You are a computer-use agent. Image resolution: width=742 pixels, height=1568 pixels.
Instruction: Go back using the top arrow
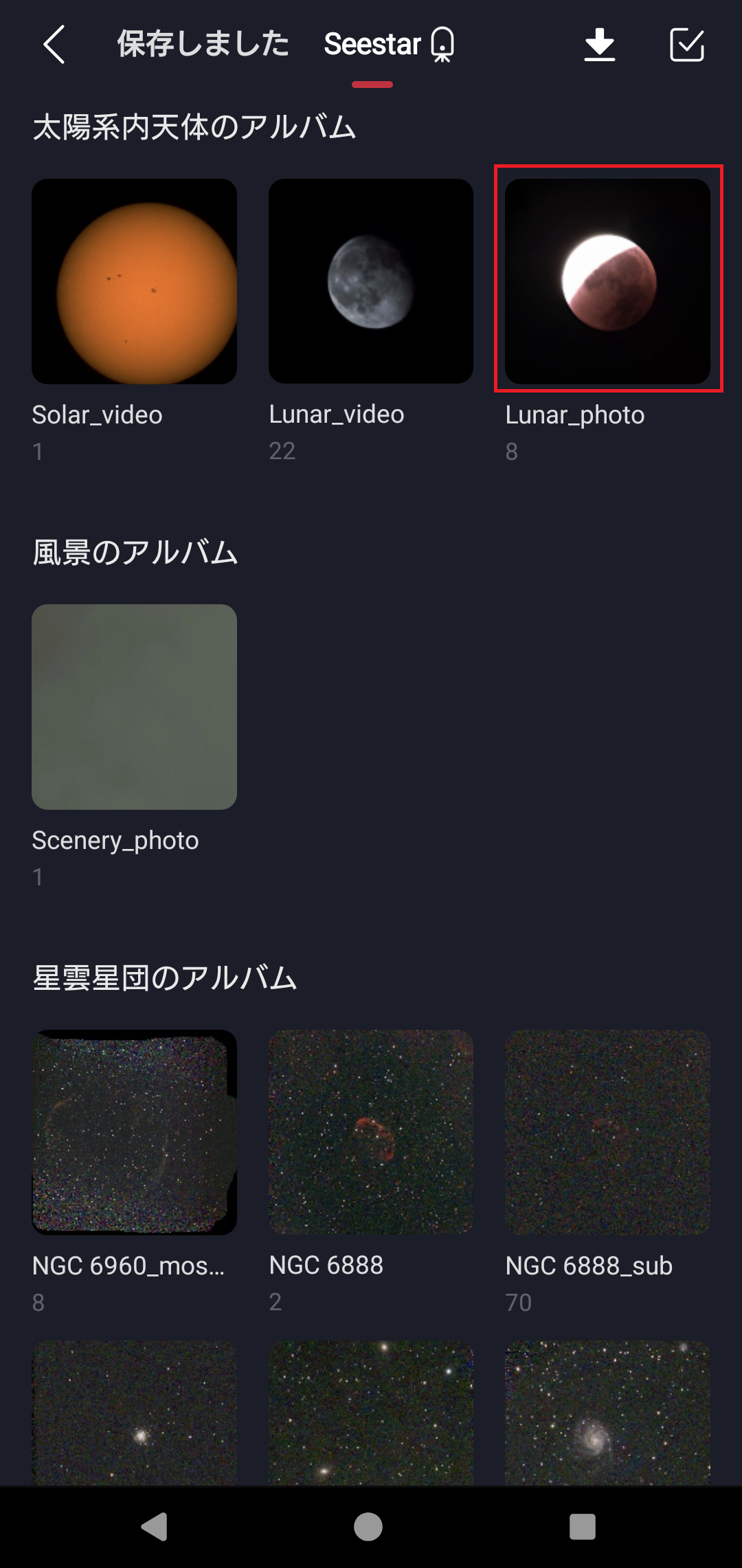54,45
